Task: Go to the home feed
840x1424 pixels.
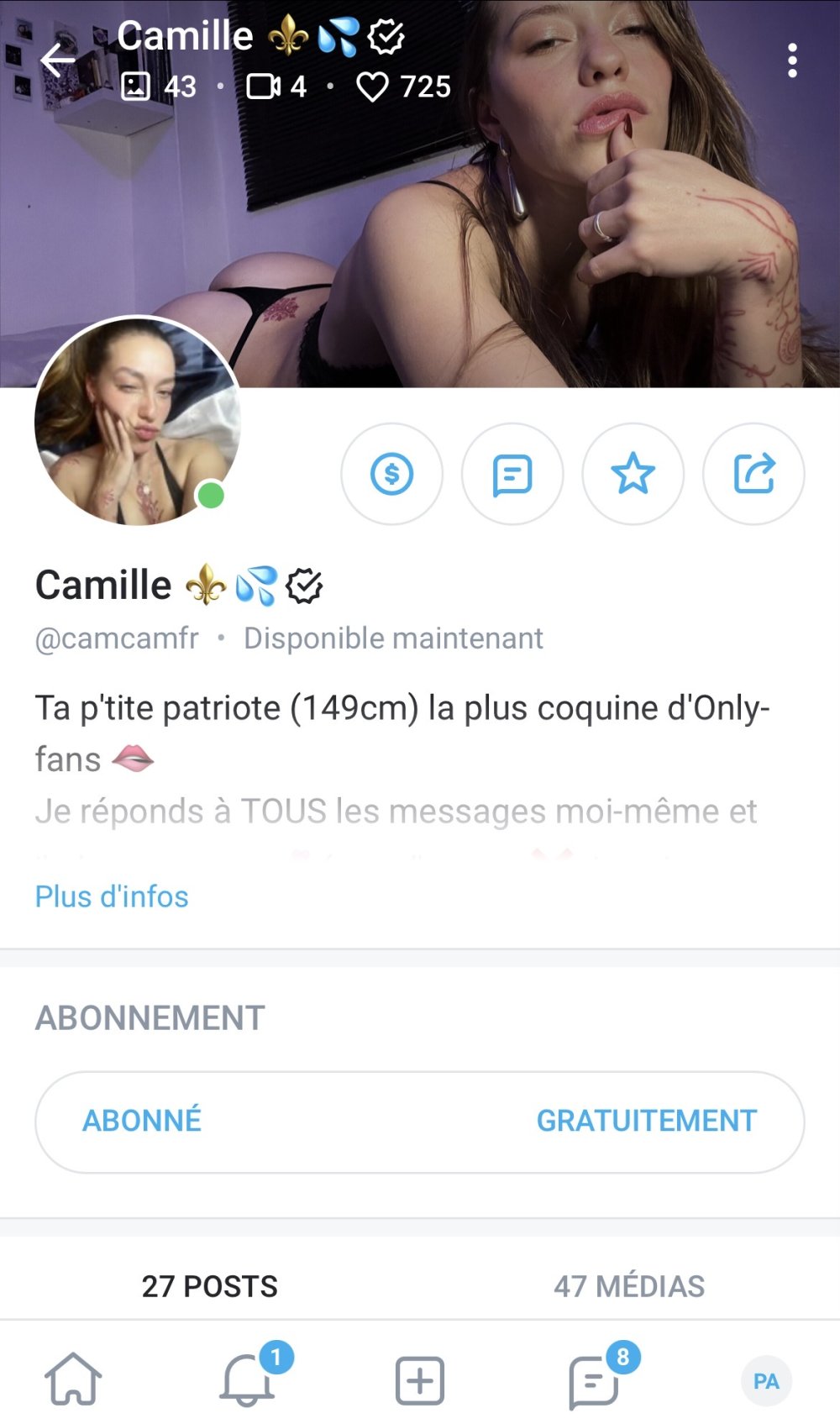Action: [73, 1379]
